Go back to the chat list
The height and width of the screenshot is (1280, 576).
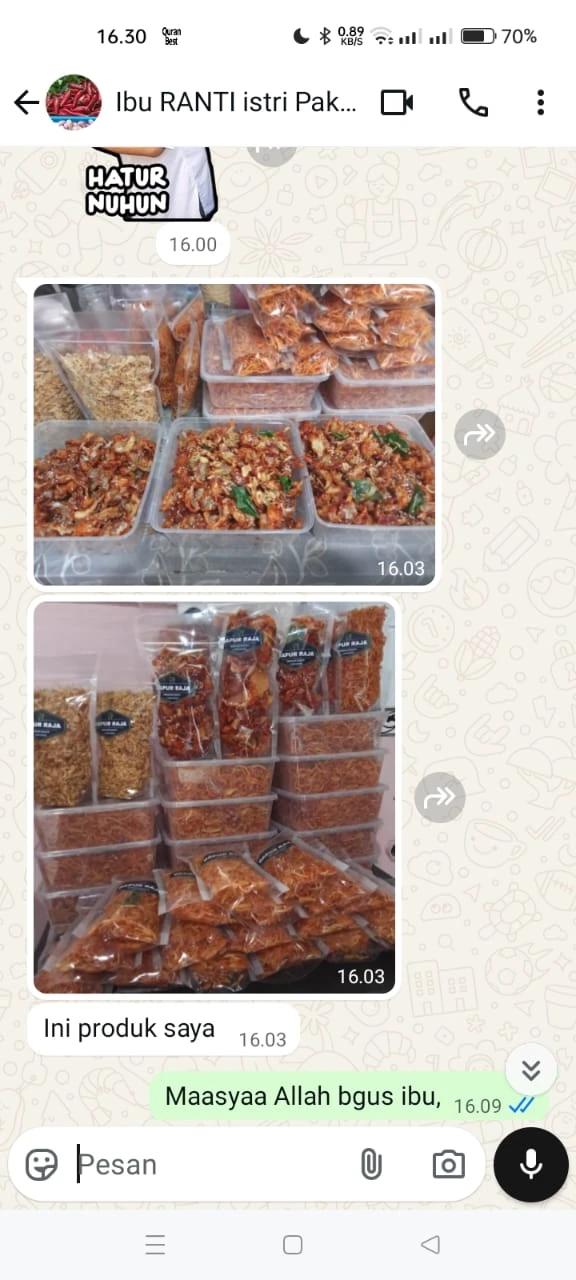pos(26,102)
